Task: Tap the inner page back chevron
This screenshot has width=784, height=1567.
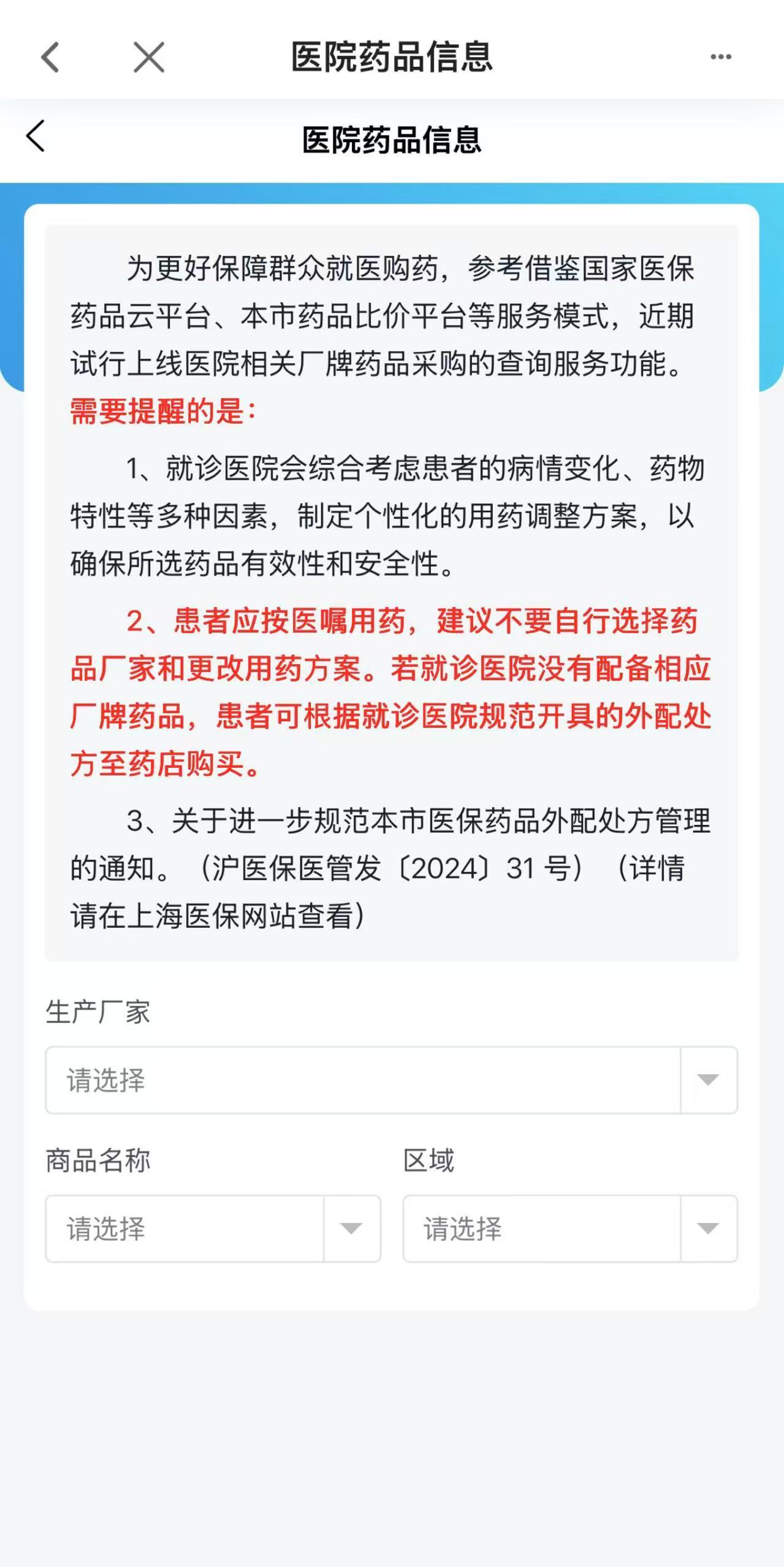Action: (36, 136)
